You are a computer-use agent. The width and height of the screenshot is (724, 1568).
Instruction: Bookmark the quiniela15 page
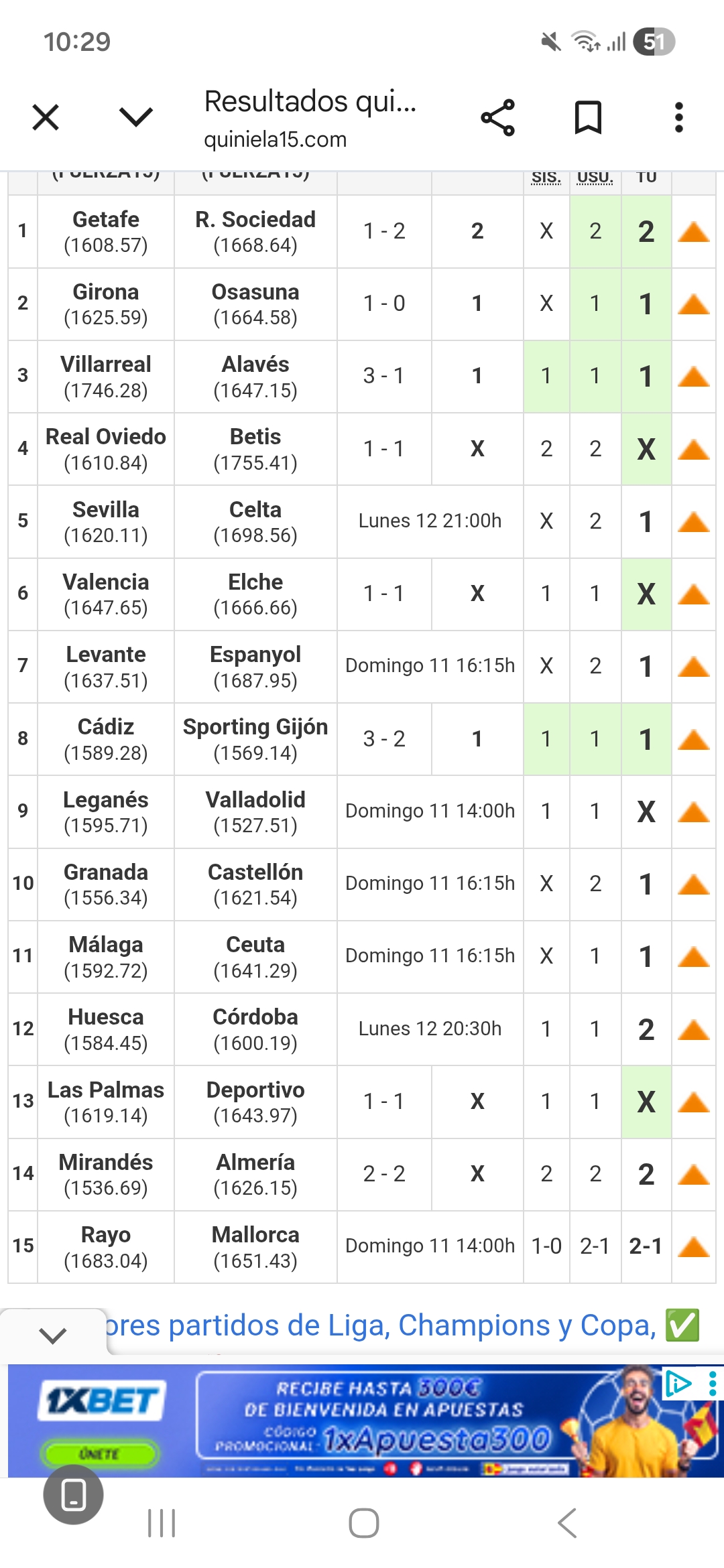coord(588,118)
